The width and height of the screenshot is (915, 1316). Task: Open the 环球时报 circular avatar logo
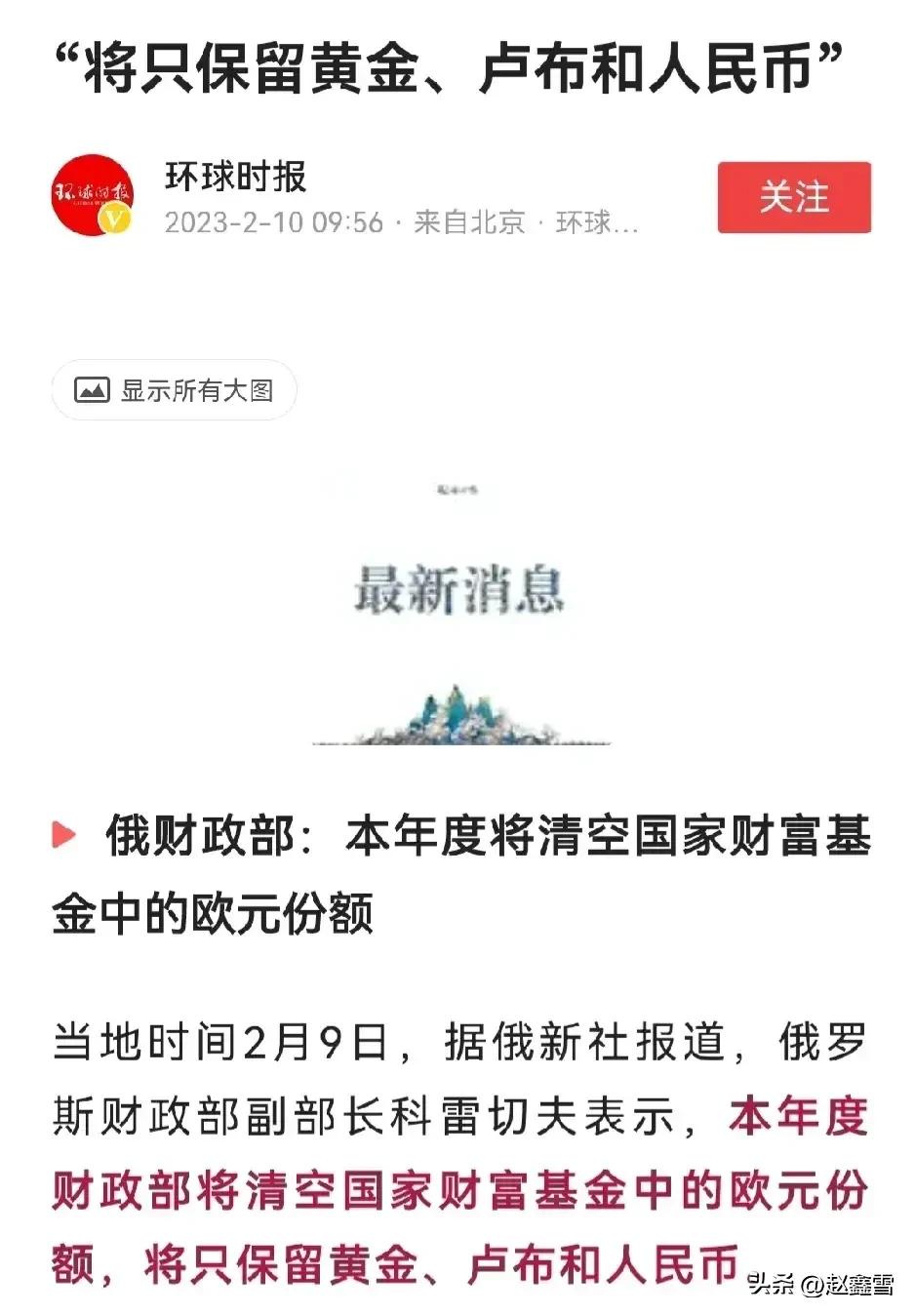coord(95,192)
